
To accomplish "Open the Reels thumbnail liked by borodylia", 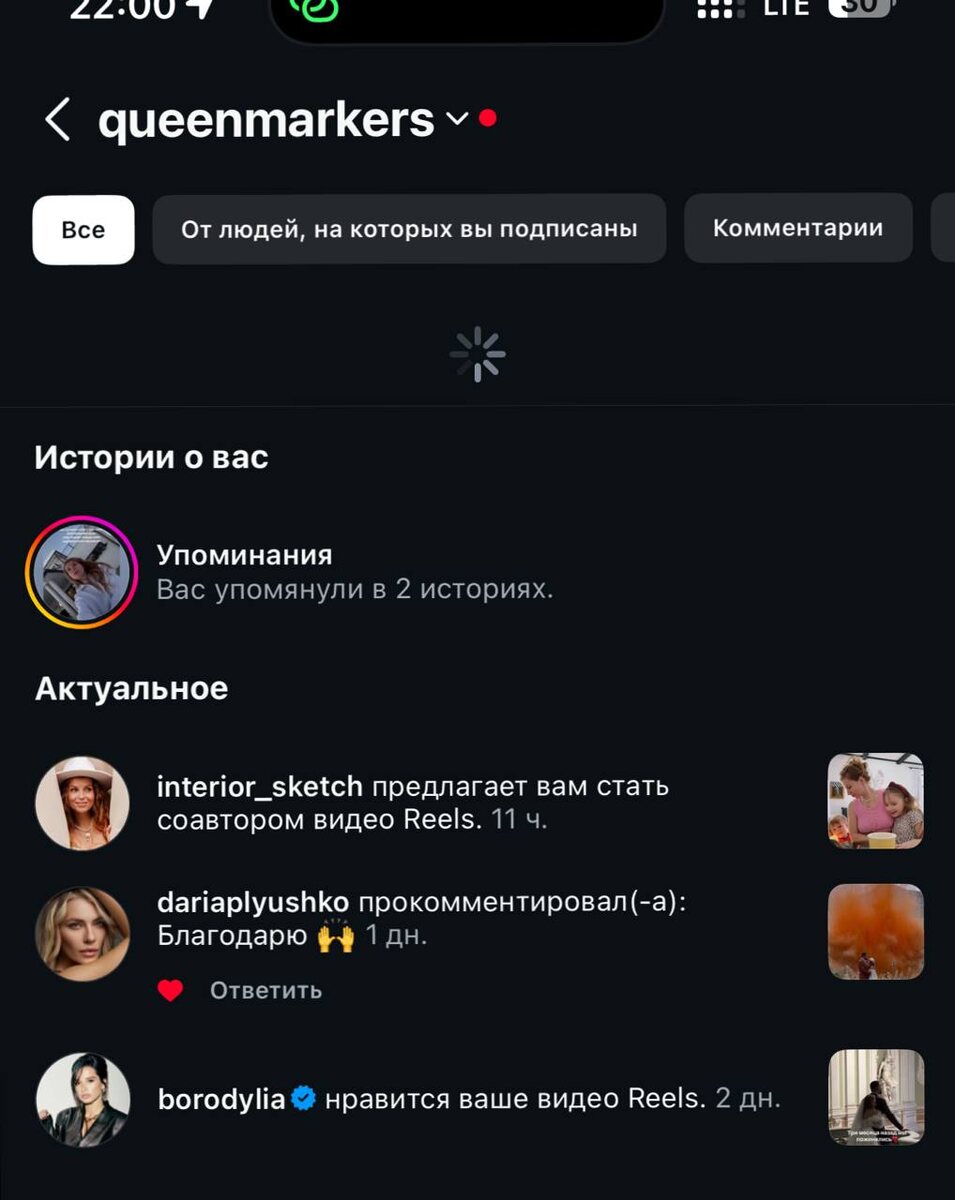I will [875, 1097].
